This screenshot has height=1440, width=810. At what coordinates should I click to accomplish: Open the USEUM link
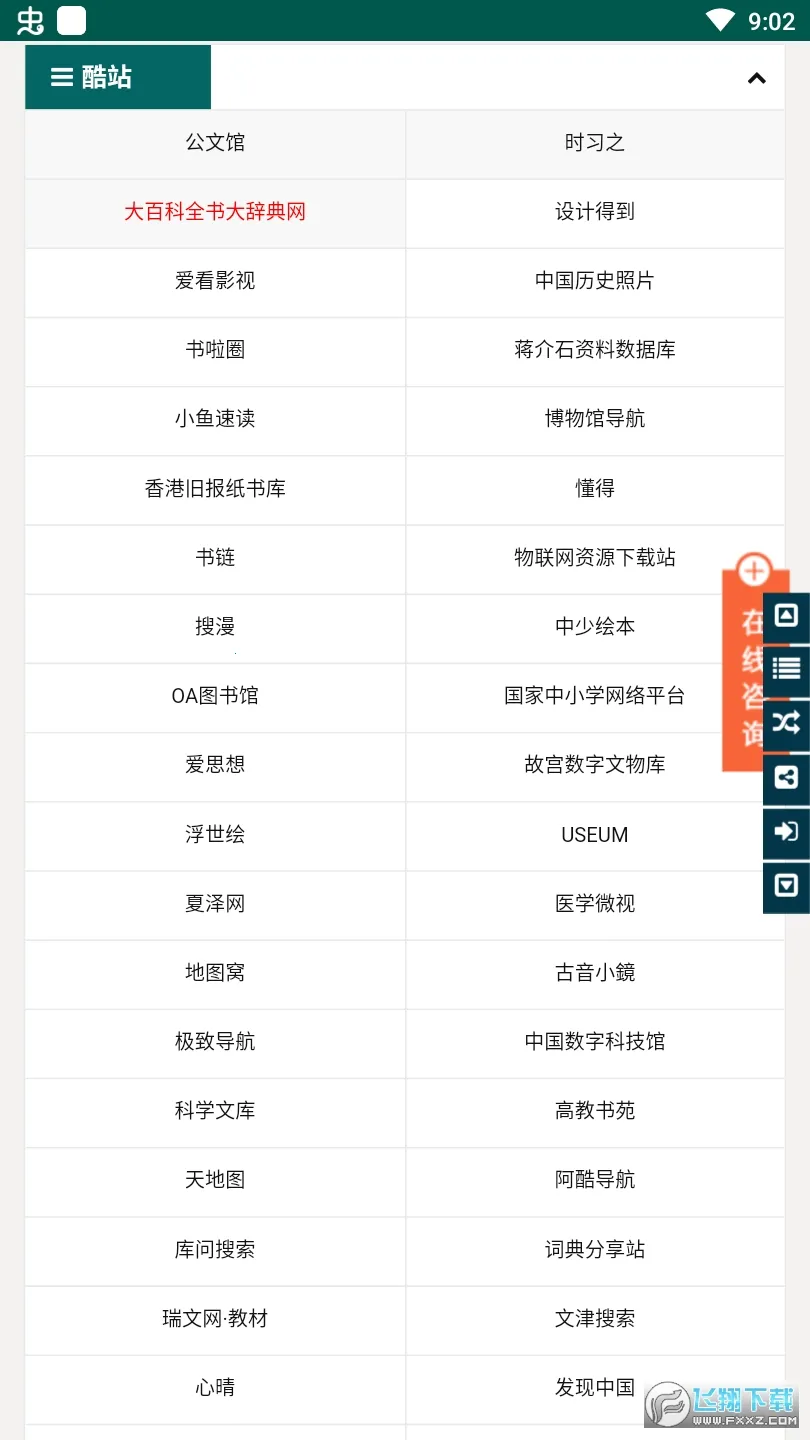coord(595,835)
